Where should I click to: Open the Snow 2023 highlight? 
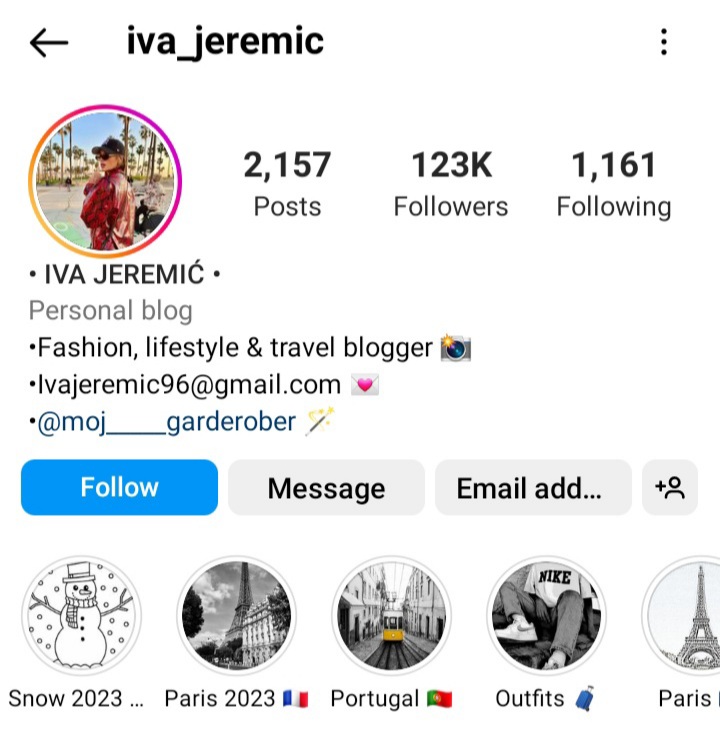pos(81,615)
